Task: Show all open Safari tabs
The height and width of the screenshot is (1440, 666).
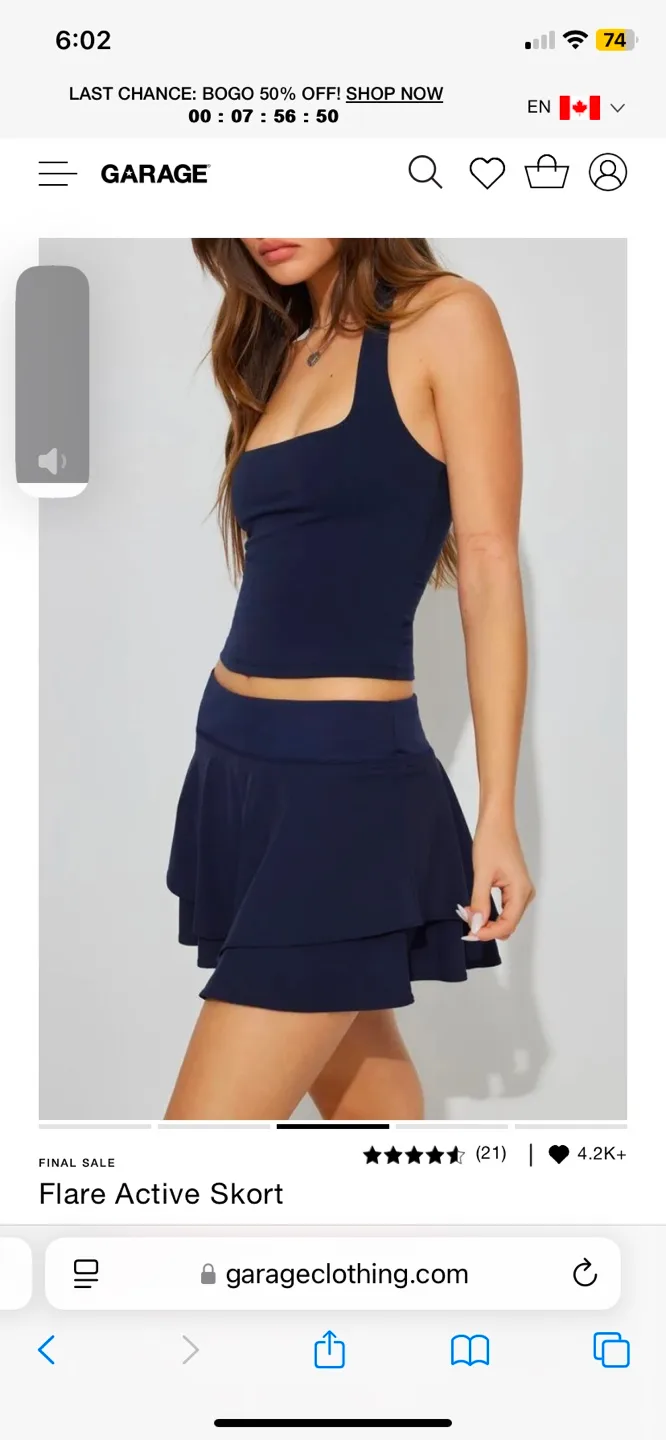Action: (x=611, y=1351)
